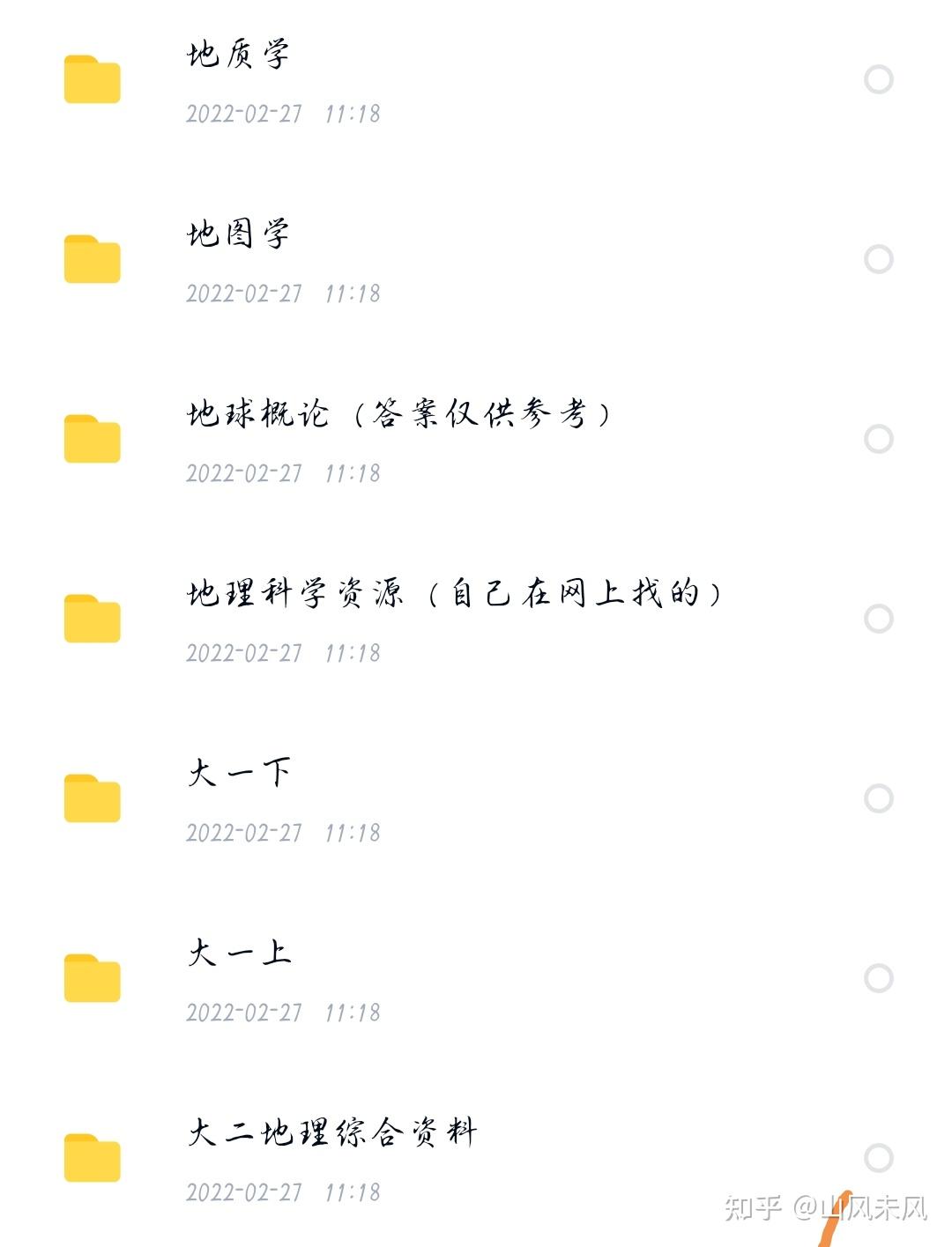The image size is (952, 1247).
Task: Mark 大二地理综合资料 as selected
Action: tap(878, 1158)
